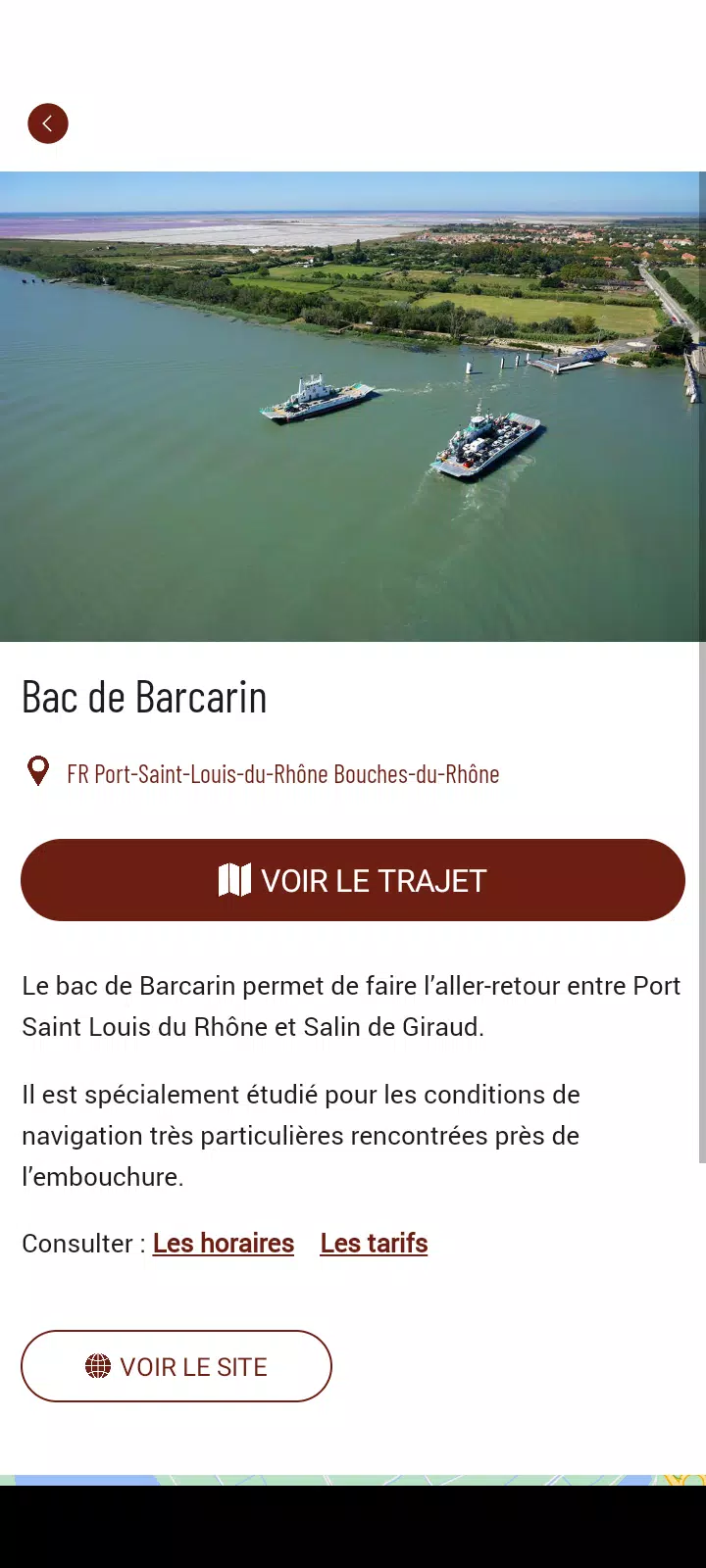This screenshot has width=706, height=1568.
Task: Tap the VOIR LE TRAJET button
Action: pos(353,880)
